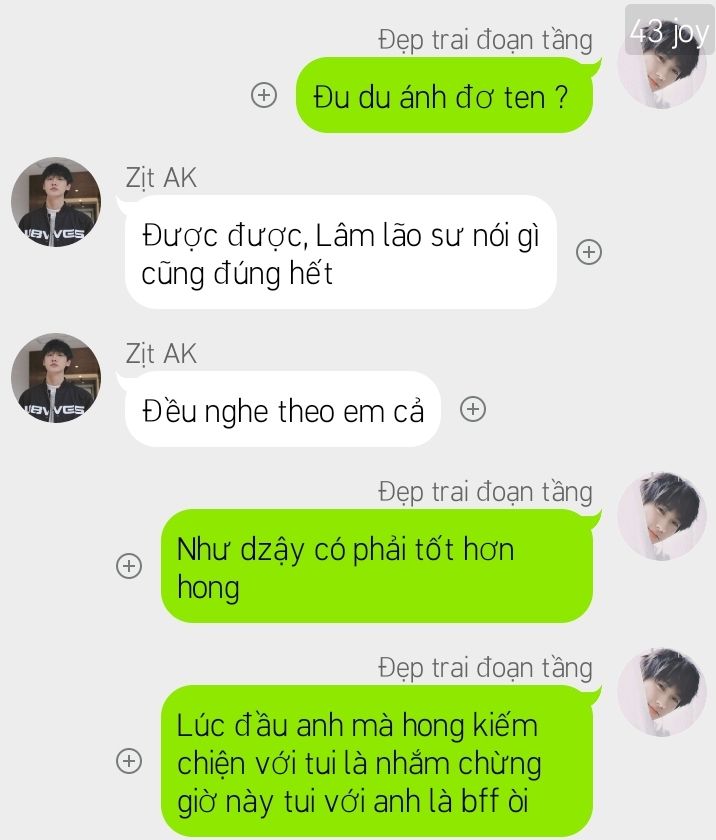
Task: Open Đẹp trai đoạn tầng's avatar beside "Như dzậy" message
Action: pos(662,516)
